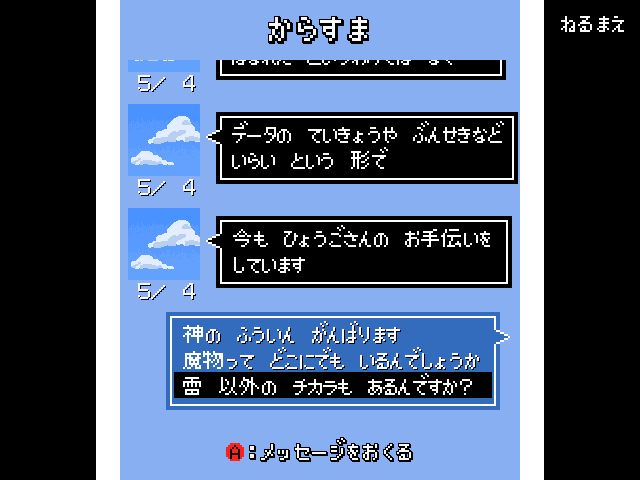Select reply 神の ふういん がんばります
Image resolution: width=640 pixels, height=480 pixels.
coord(291,334)
